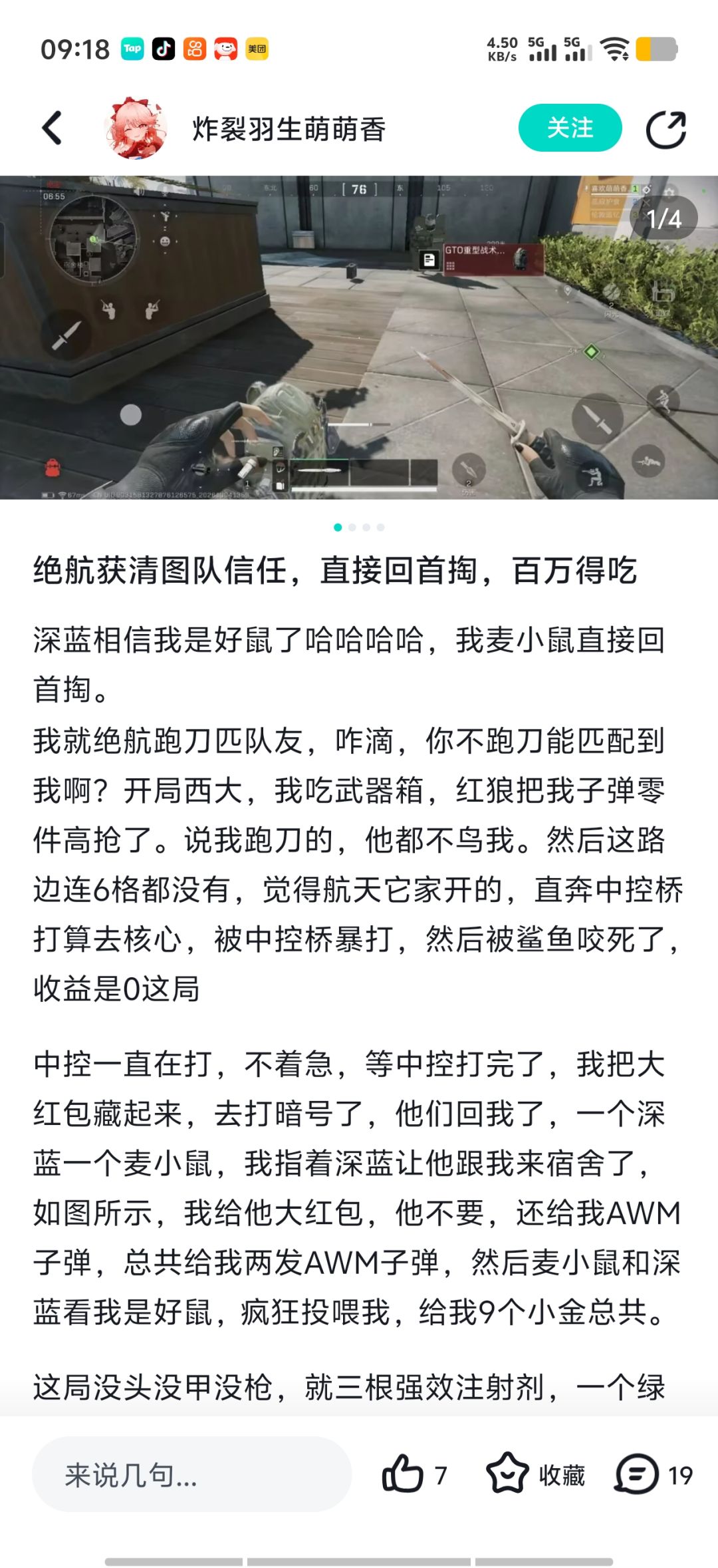Like this post with the thumbs-up icon
The height and width of the screenshot is (1568, 718).
(x=402, y=1475)
